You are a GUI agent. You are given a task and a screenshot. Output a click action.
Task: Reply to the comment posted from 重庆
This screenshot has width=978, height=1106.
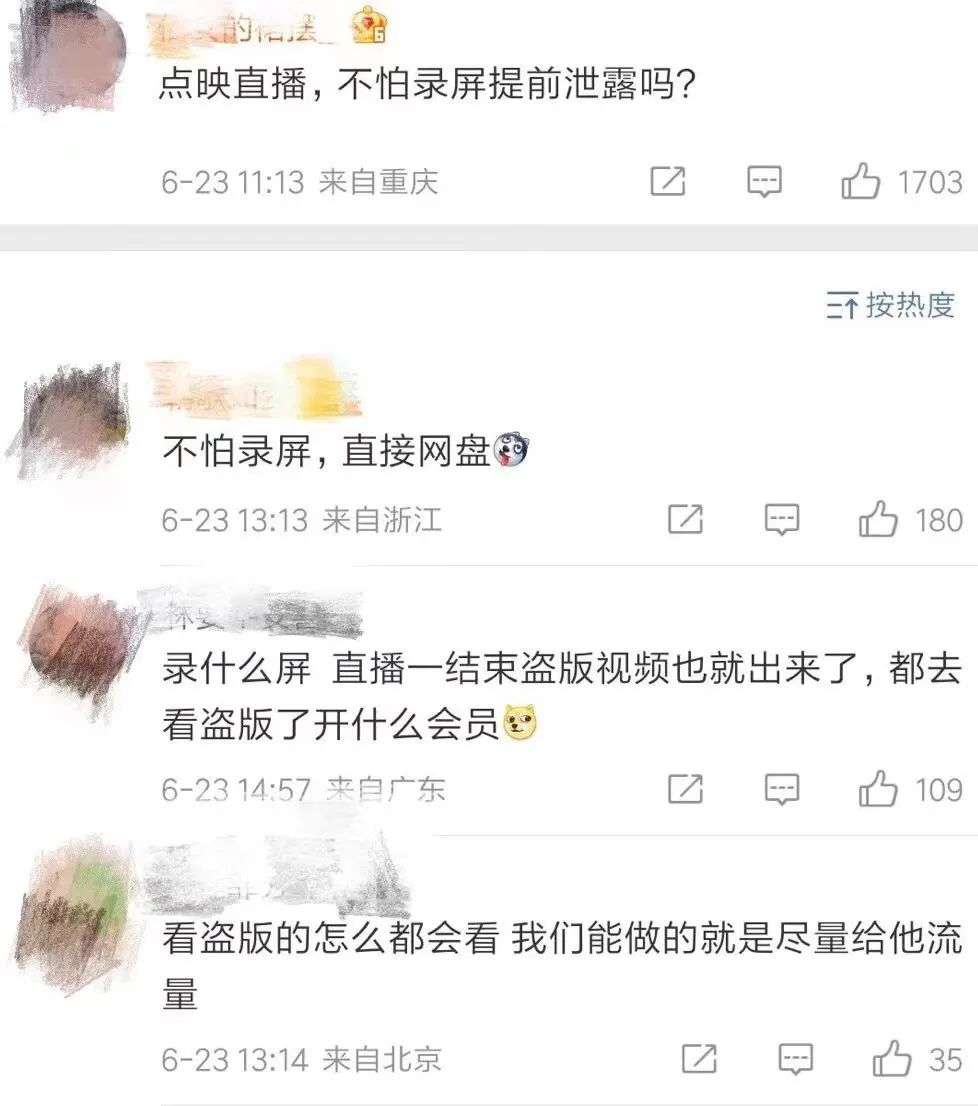(764, 182)
